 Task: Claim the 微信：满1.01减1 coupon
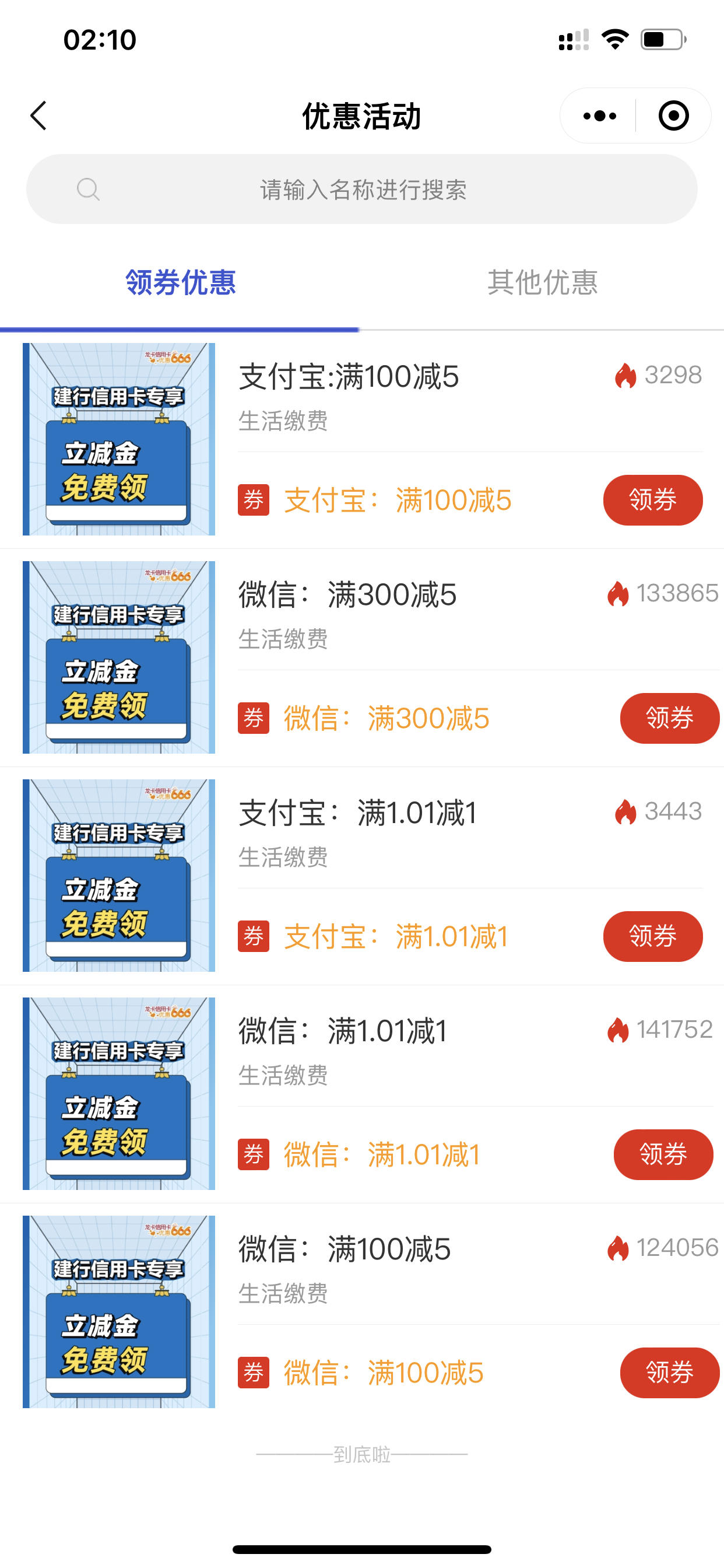pos(663,1154)
